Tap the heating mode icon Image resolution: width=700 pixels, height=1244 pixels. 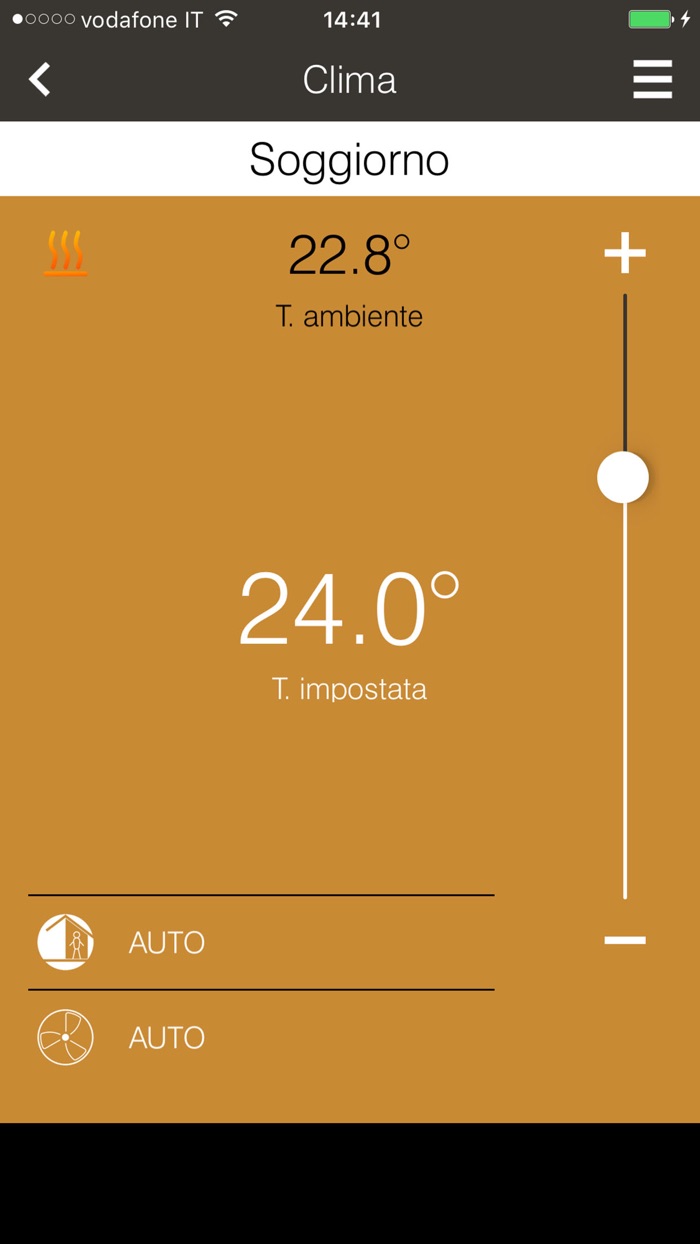click(x=65, y=253)
